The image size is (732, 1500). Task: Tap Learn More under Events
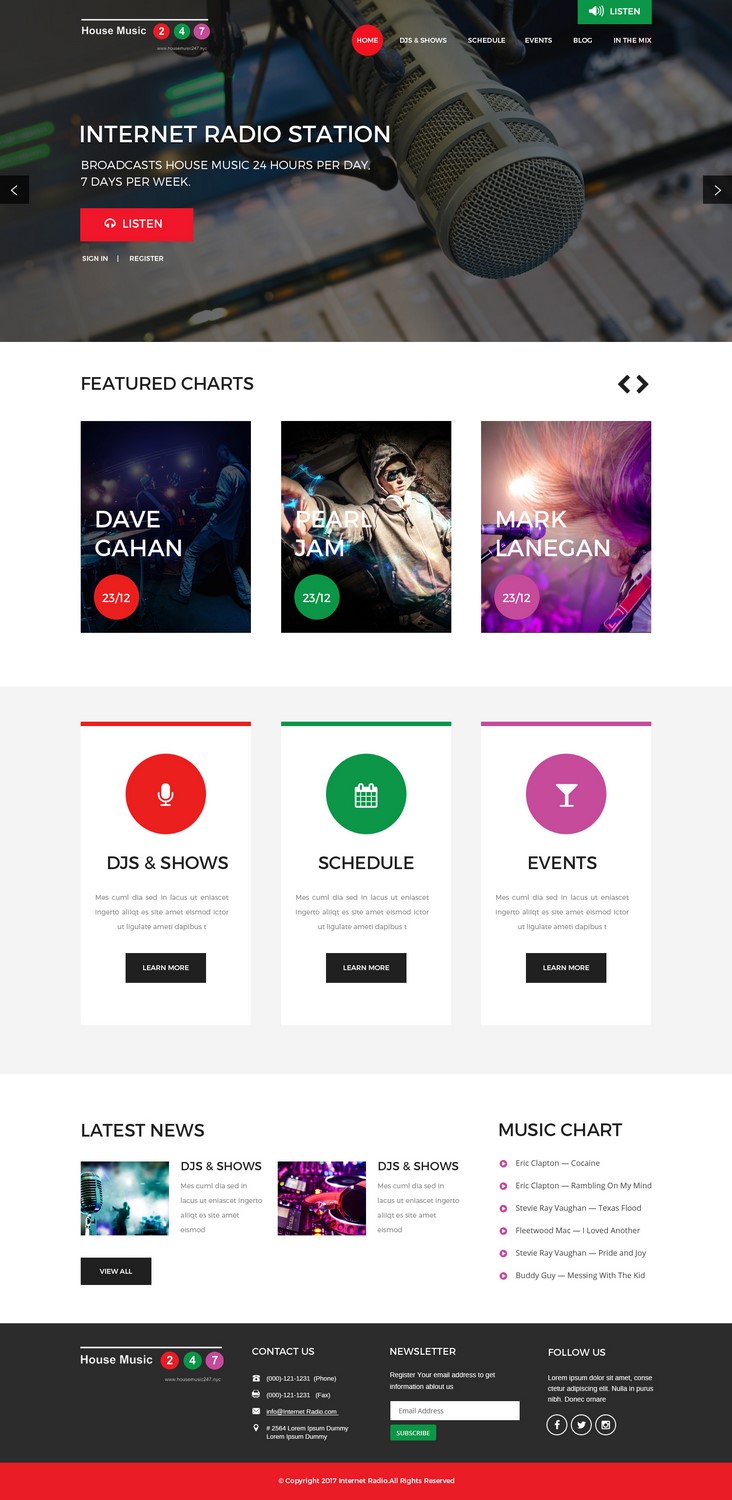[x=566, y=968]
